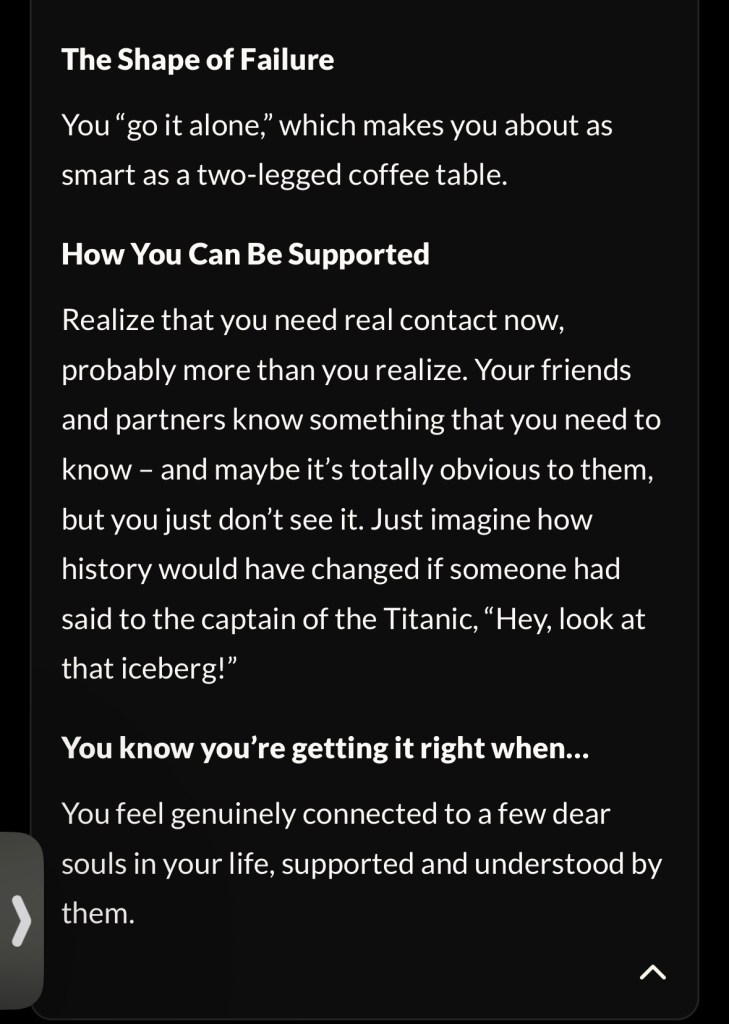Open the side panel arrow handle

point(19,921)
